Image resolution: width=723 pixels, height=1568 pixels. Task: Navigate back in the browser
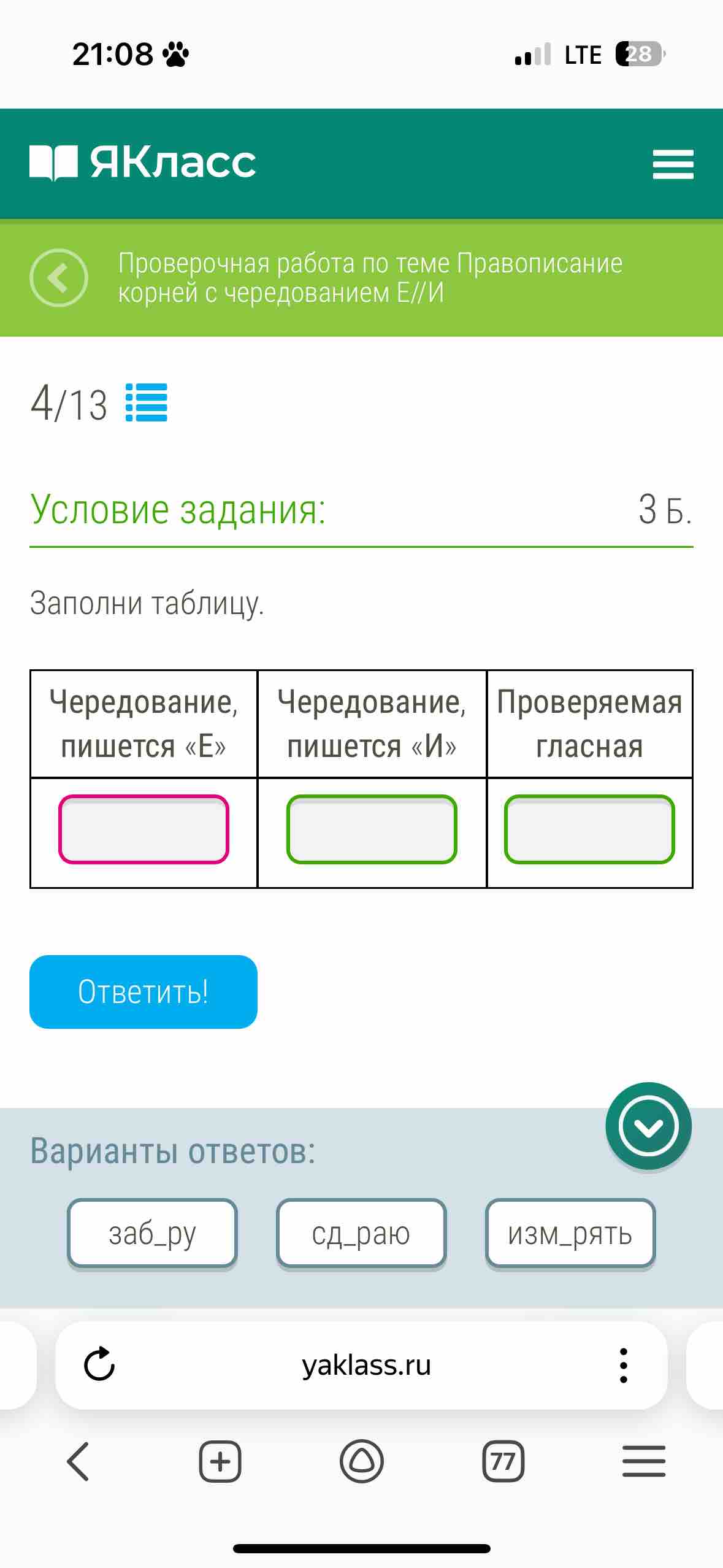click(x=78, y=1461)
